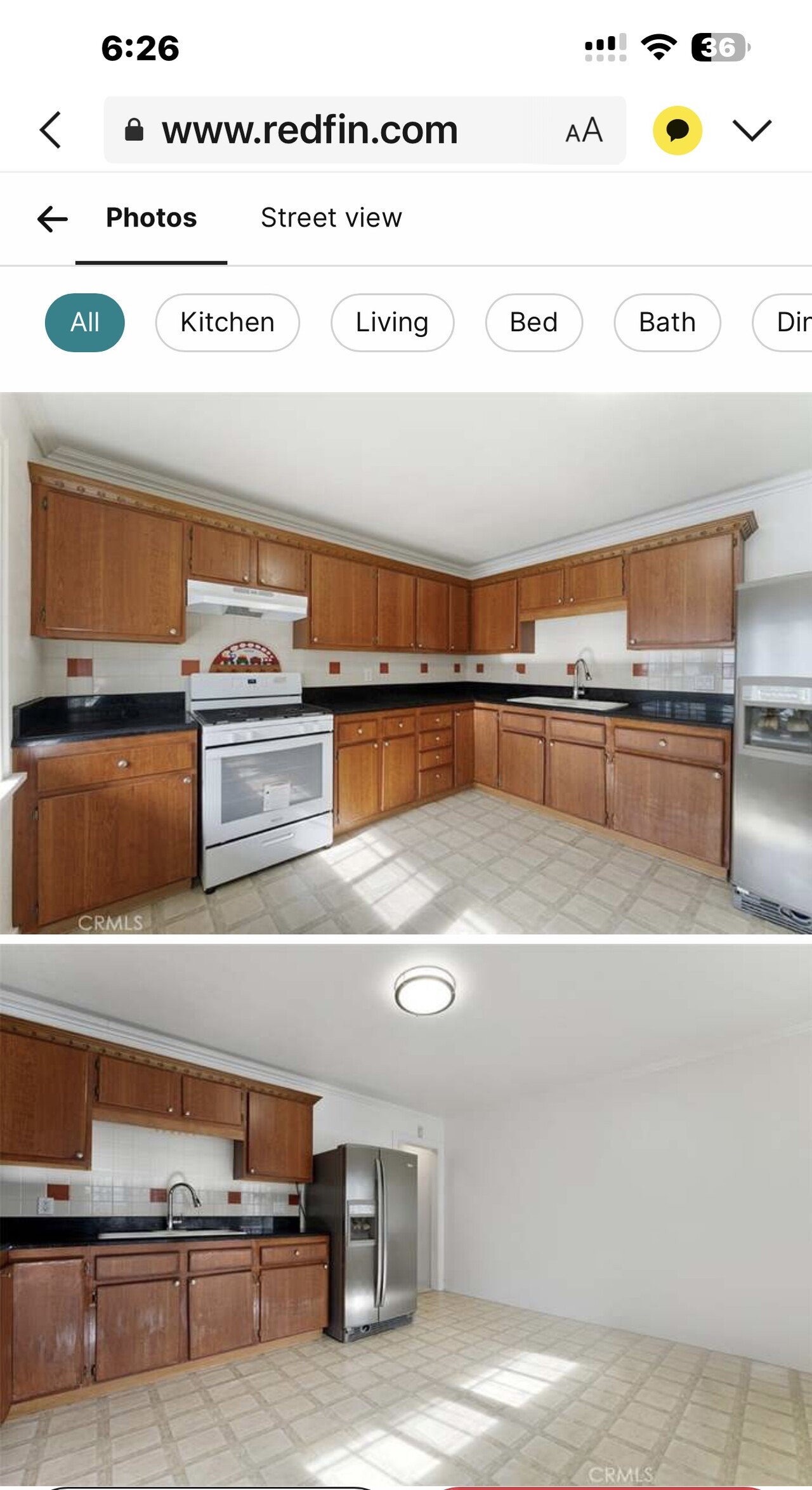
Task: Open the kitchen photo with white stove
Action: click(406, 663)
